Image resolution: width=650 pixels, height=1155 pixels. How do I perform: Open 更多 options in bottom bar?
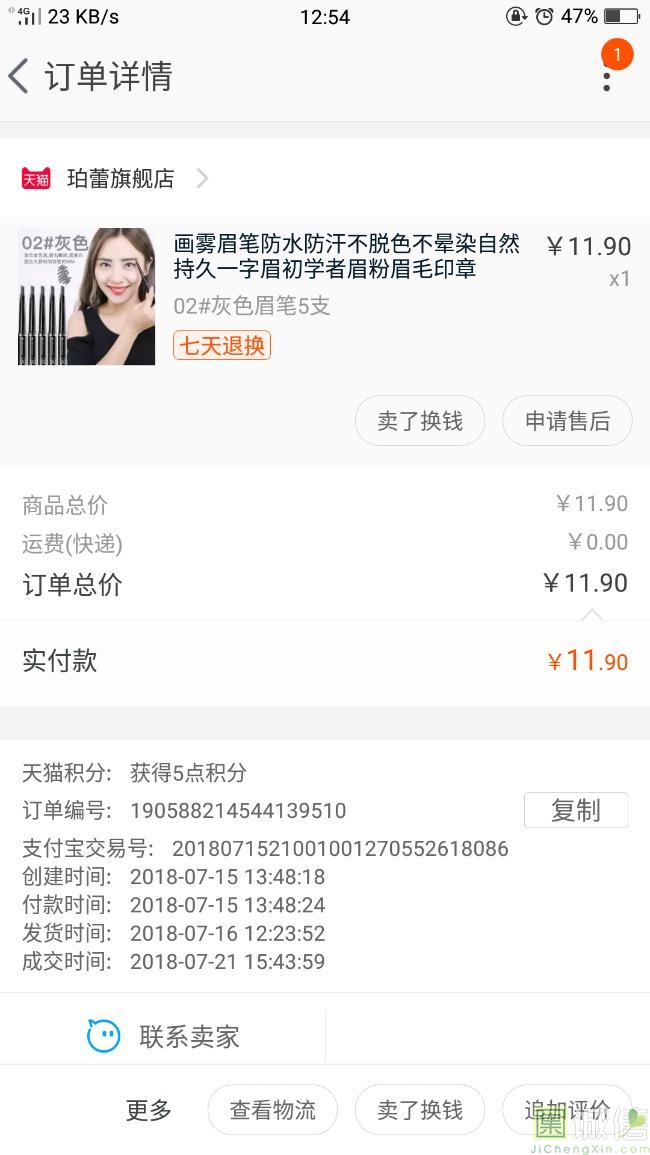pyautogui.click(x=149, y=1109)
